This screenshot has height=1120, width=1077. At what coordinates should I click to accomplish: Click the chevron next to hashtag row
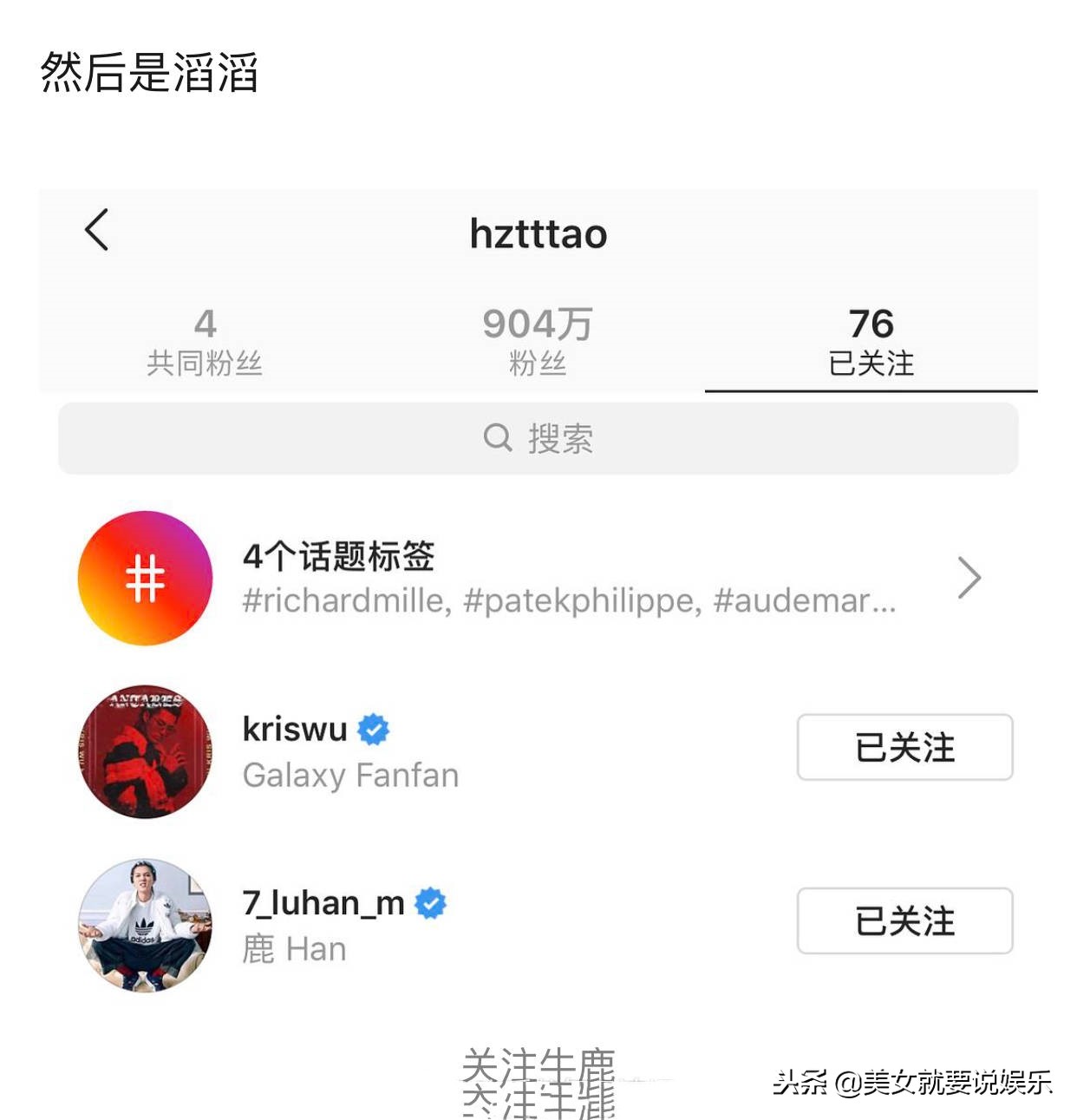pyautogui.click(x=969, y=577)
